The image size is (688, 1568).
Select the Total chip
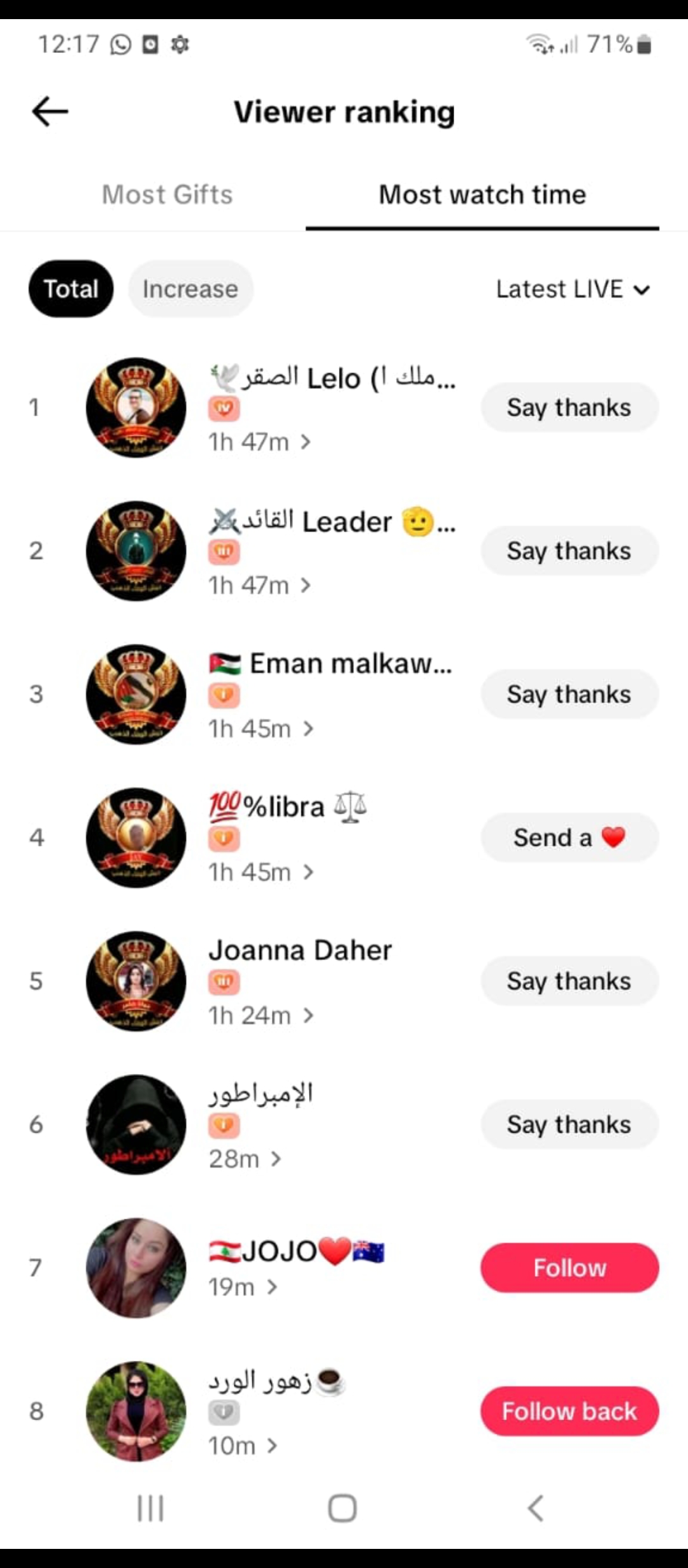tap(71, 289)
